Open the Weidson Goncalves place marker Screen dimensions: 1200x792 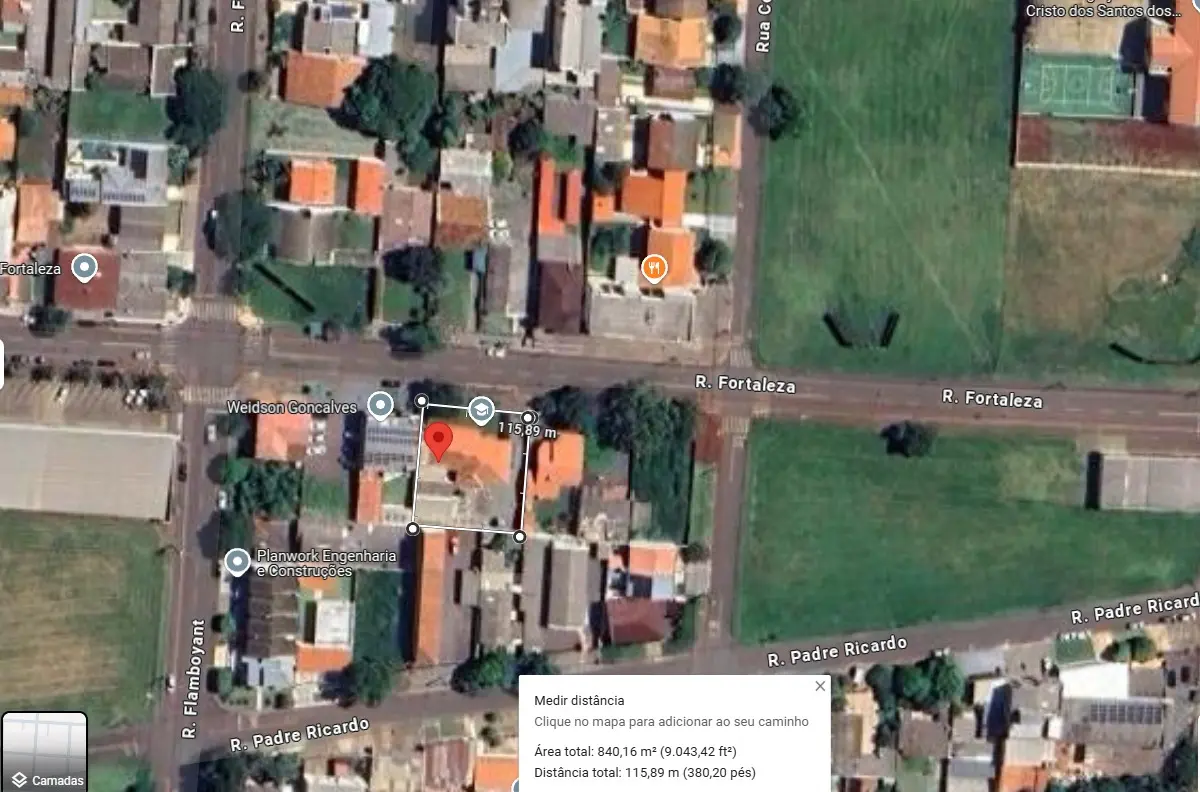tap(380, 405)
